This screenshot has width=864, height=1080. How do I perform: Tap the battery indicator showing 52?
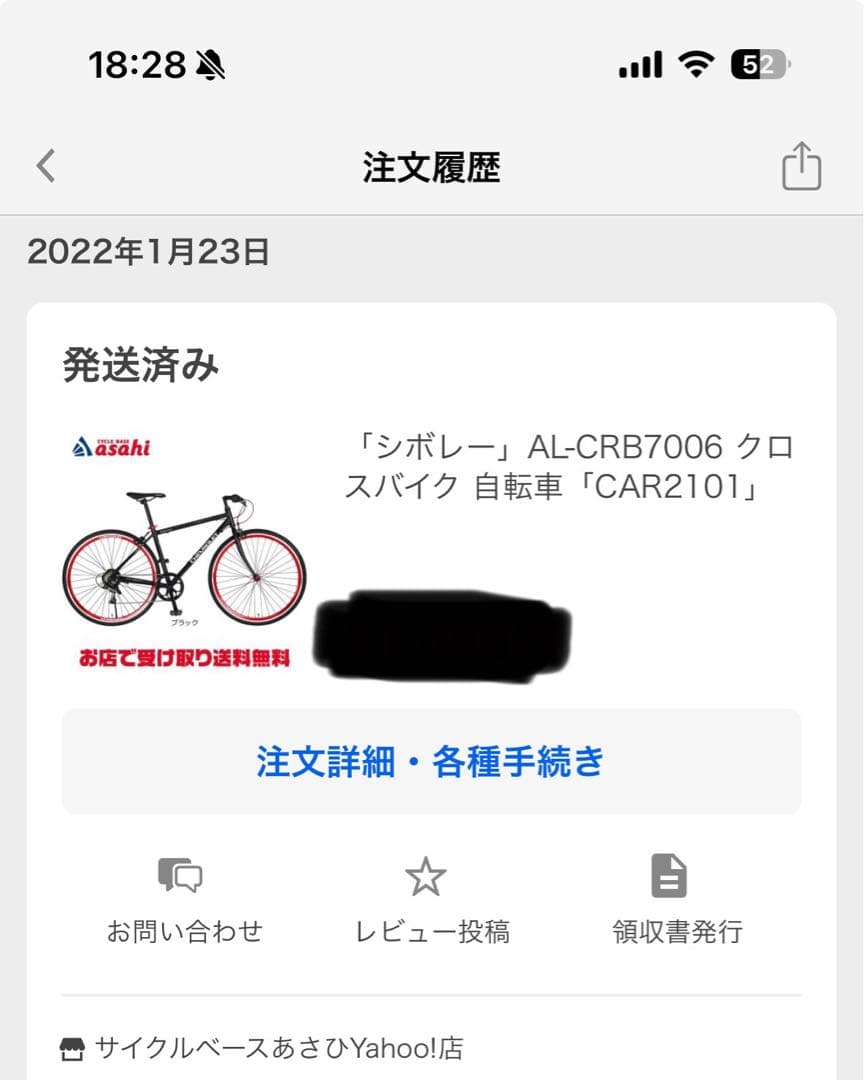[x=758, y=62]
